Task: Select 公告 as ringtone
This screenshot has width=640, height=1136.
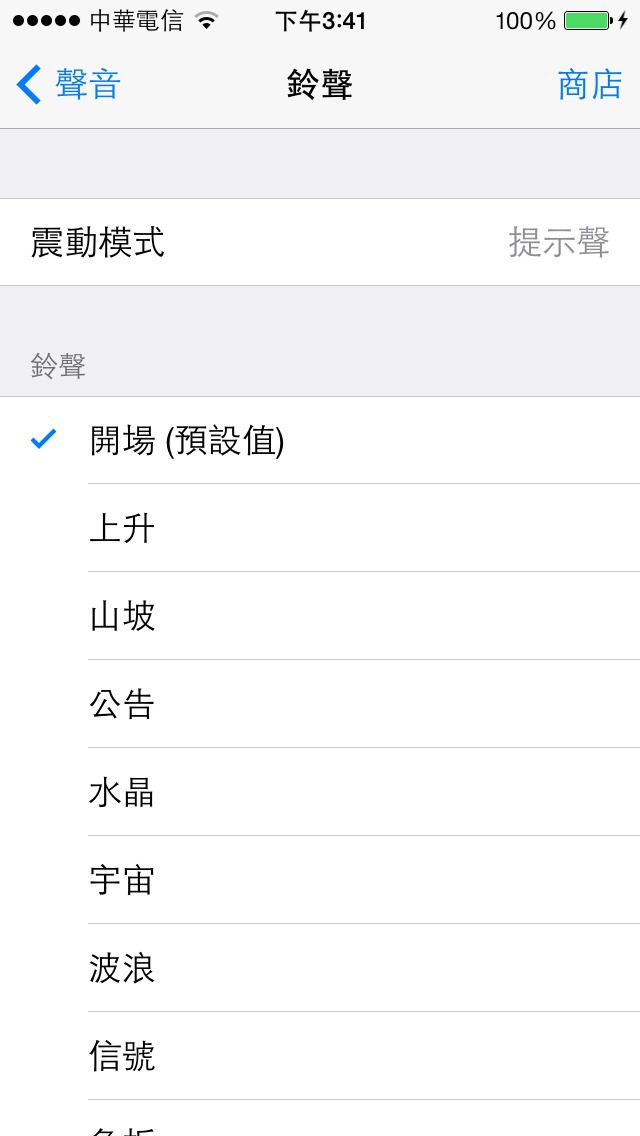Action: tap(320, 704)
